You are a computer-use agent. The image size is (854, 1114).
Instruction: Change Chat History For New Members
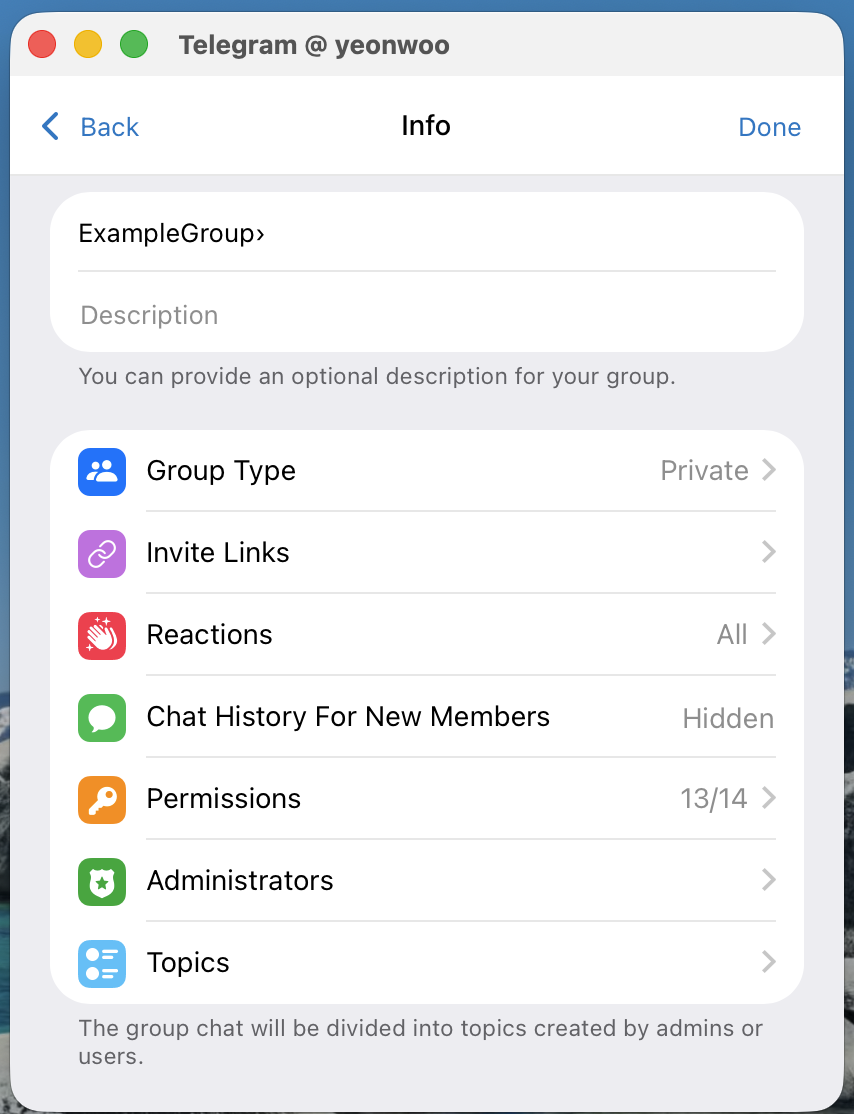pos(426,717)
